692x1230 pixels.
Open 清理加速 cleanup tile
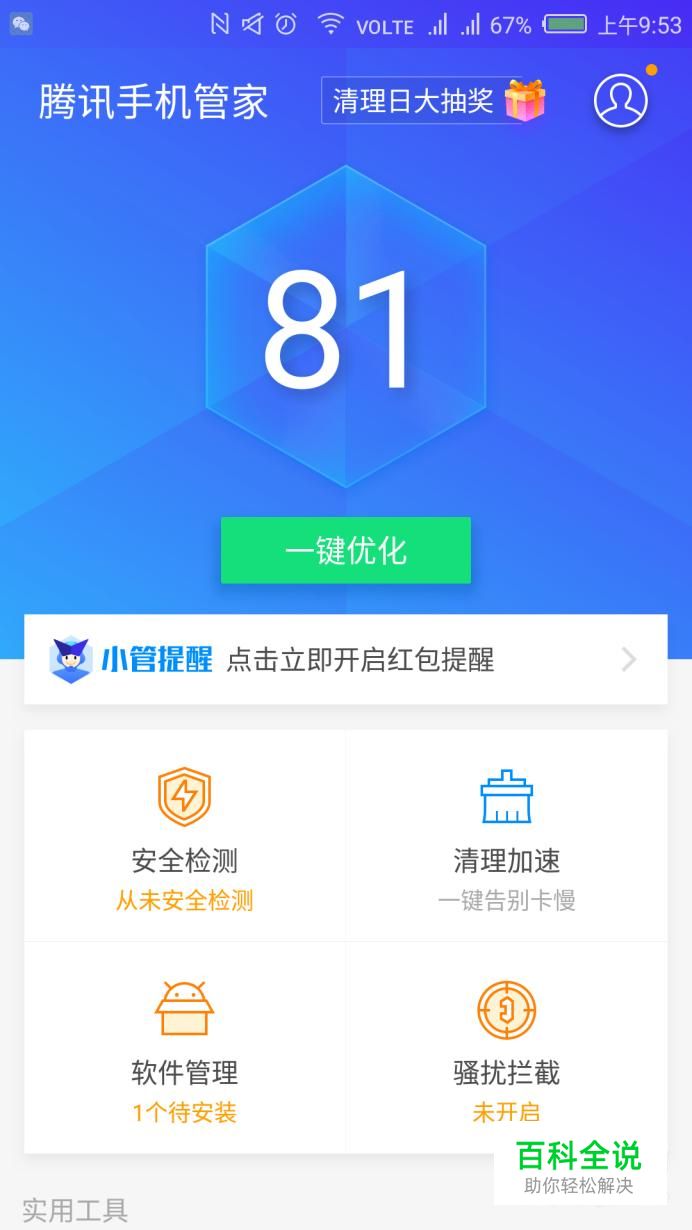pyautogui.click(x=507, y=836)
